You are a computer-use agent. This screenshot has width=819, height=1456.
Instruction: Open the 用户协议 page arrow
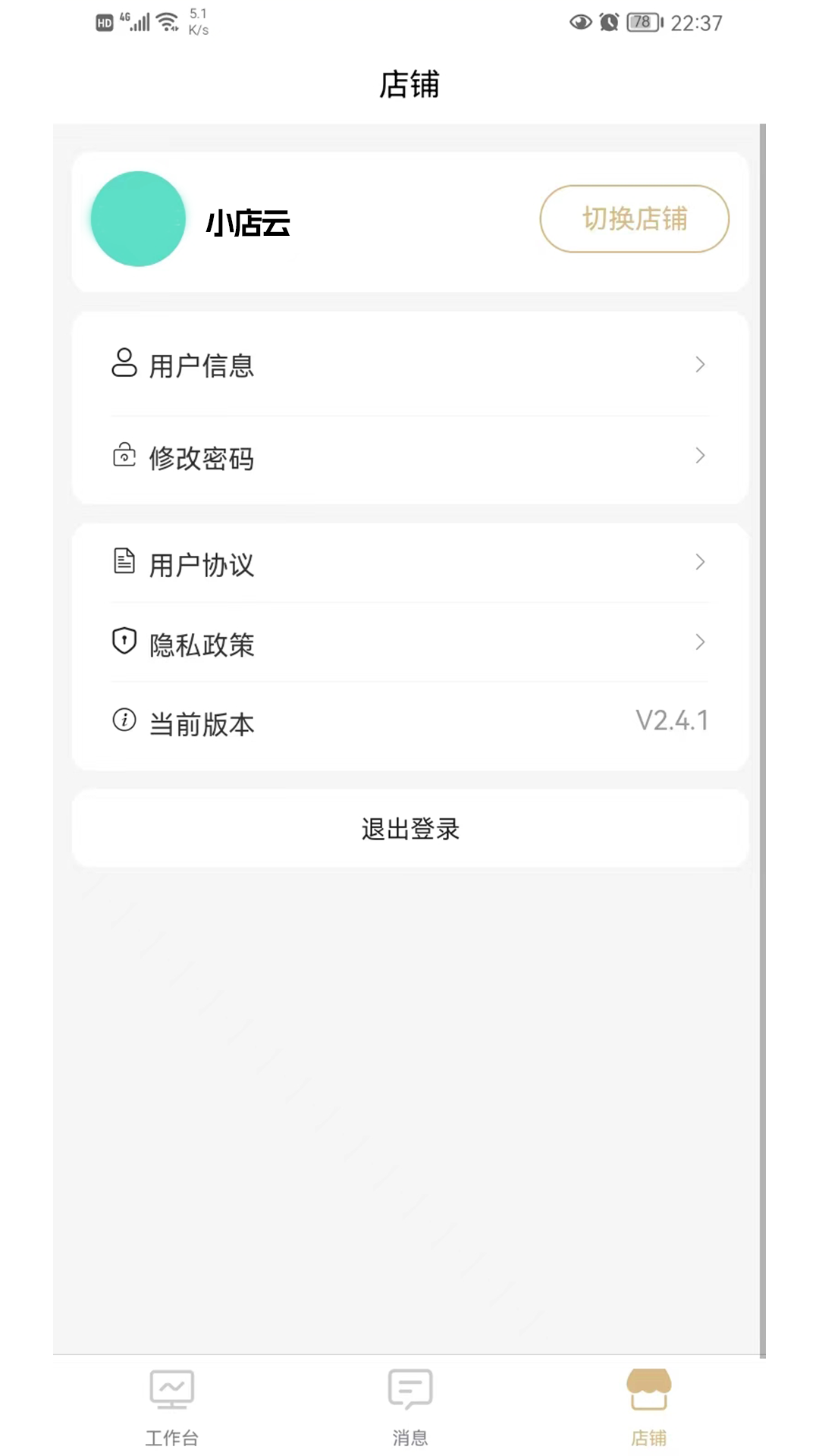pyautogui.click(x=700, y=562)
